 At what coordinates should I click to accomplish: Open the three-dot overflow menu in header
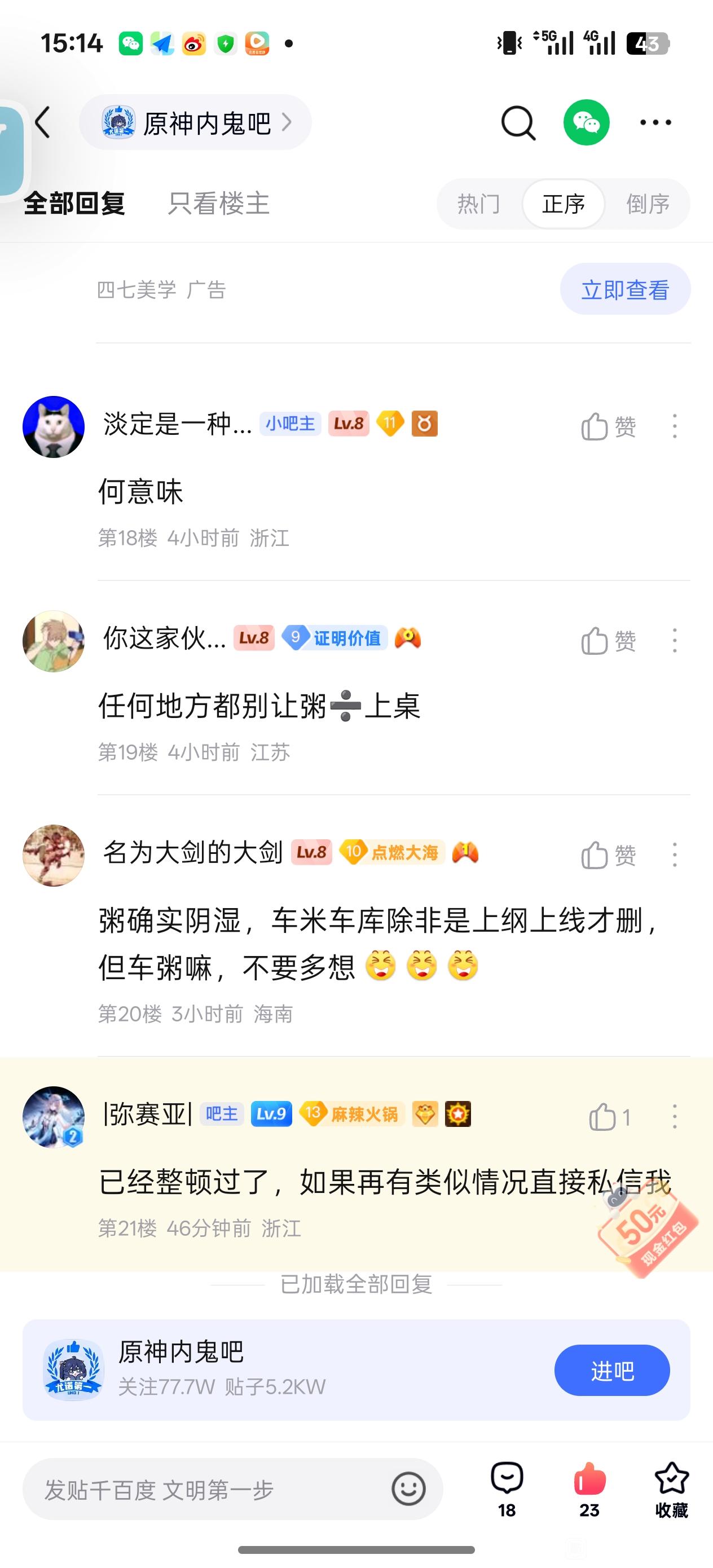pyautogui.click(x=656, y=123)
